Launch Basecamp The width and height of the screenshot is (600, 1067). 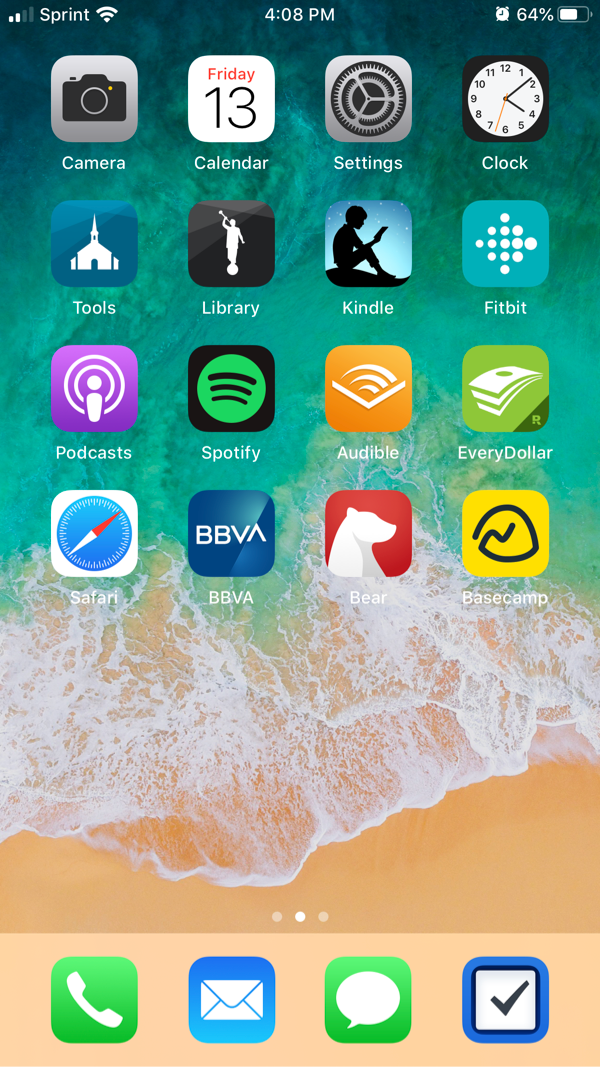coord(505,534)
